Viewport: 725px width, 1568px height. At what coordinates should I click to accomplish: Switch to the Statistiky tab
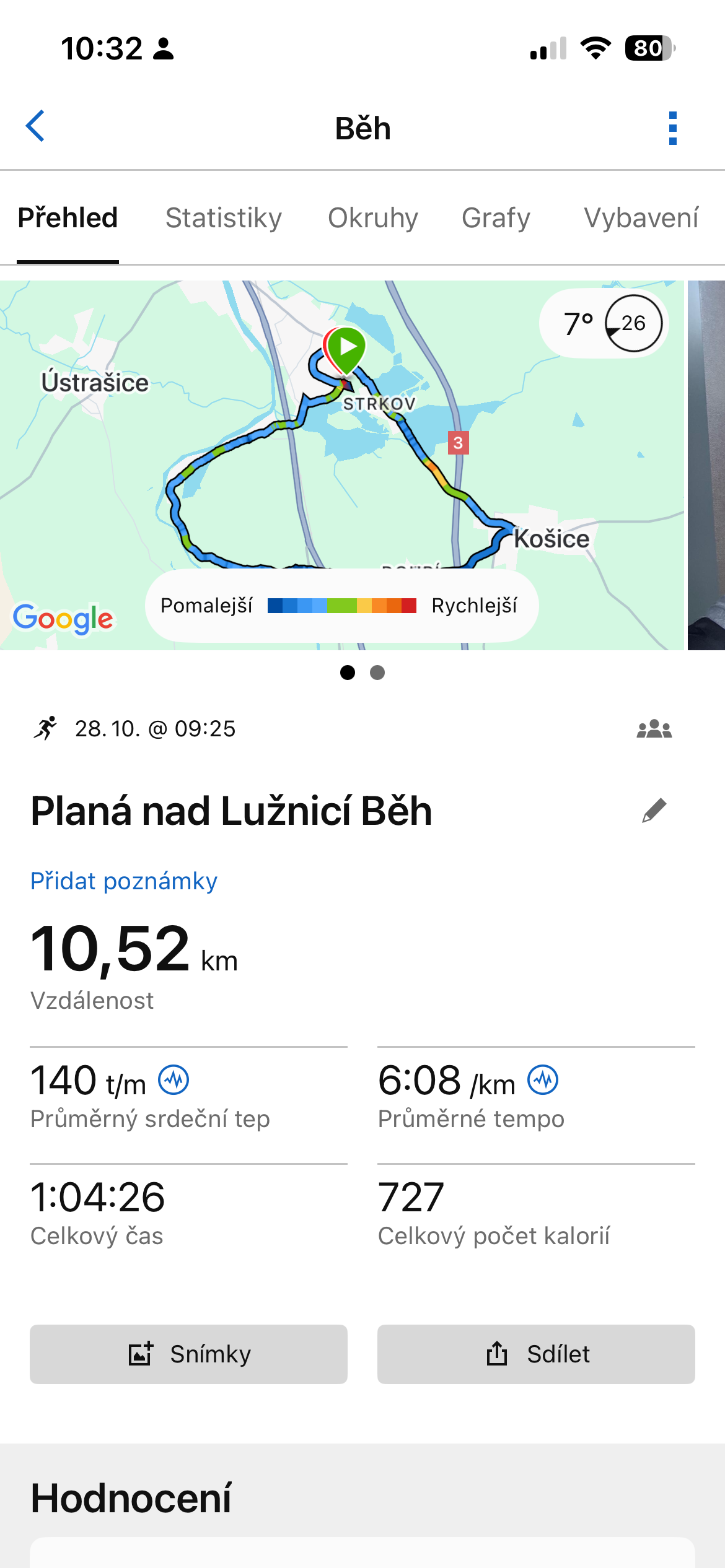click(223, 218)
